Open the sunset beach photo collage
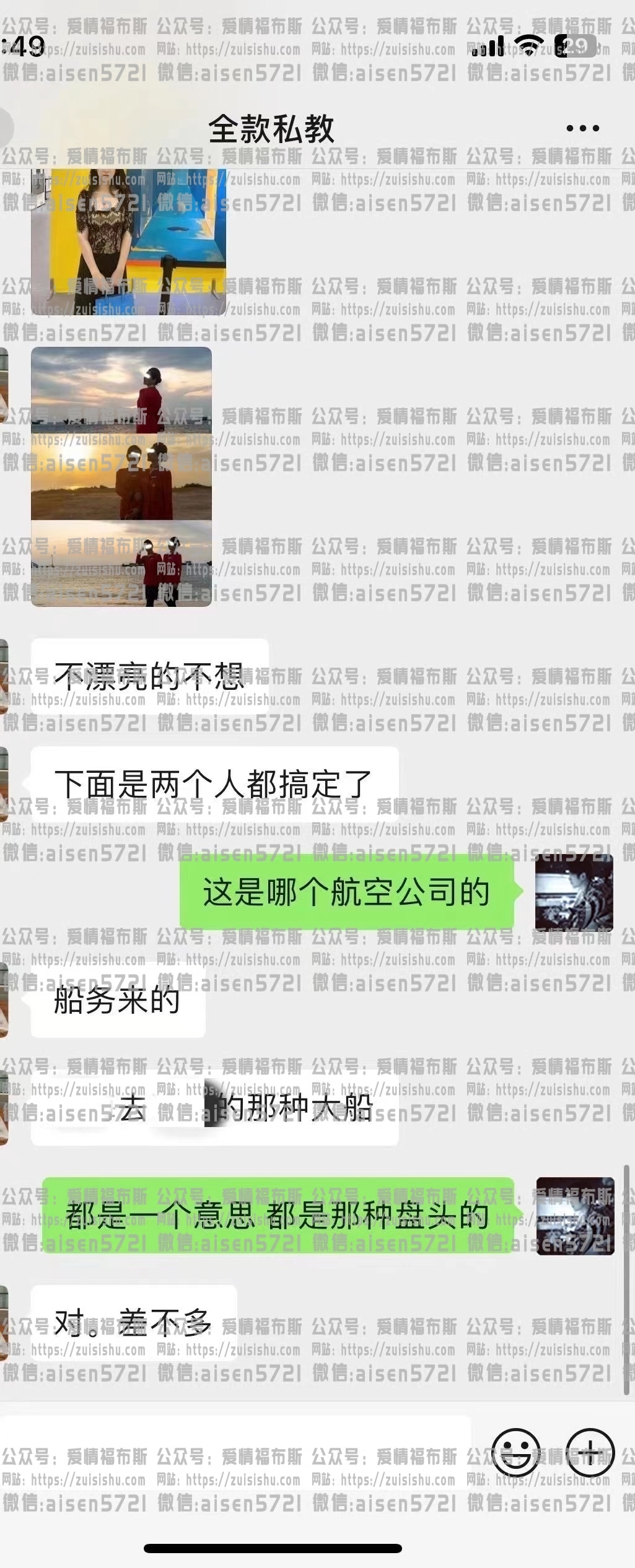This screenshot has height=1568, width=635. (x=121, y=476)
